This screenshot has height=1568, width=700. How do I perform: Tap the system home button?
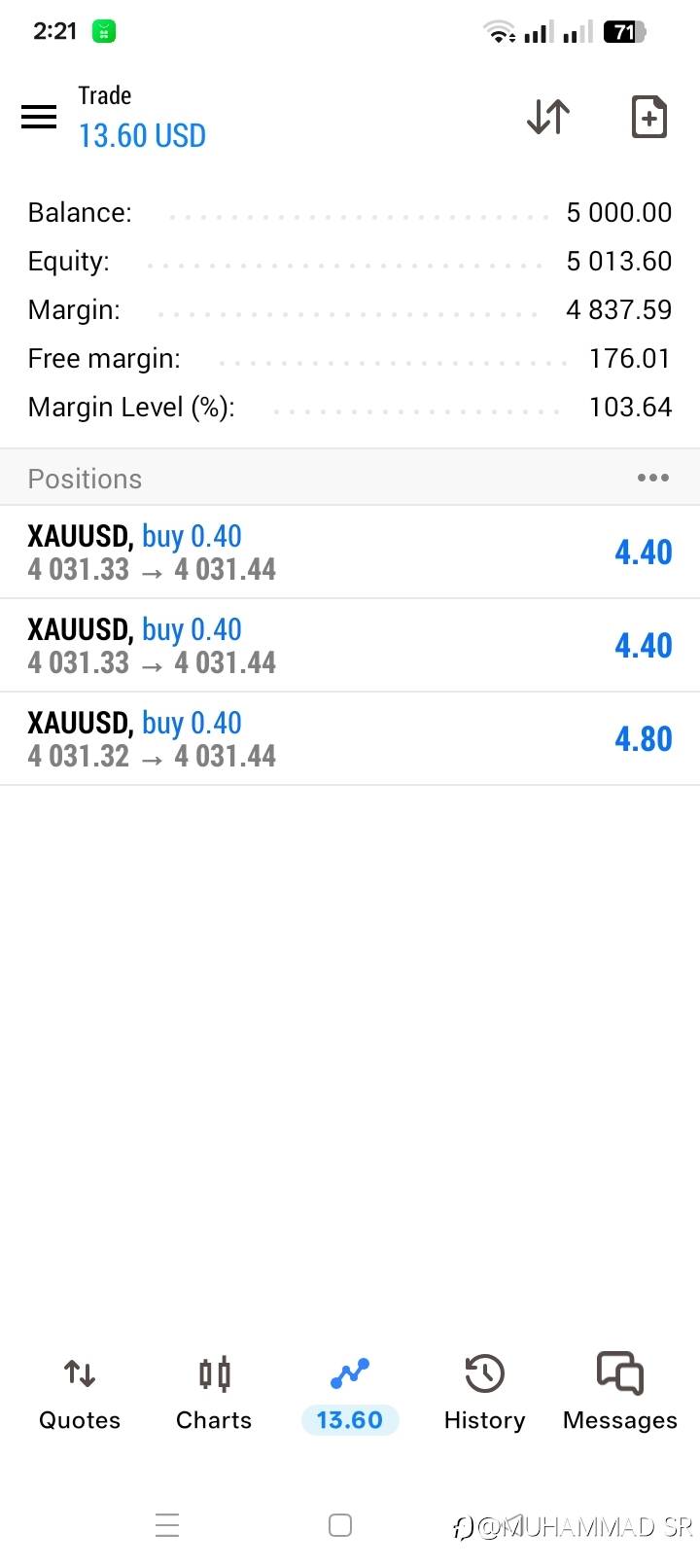coord(340,1524)
